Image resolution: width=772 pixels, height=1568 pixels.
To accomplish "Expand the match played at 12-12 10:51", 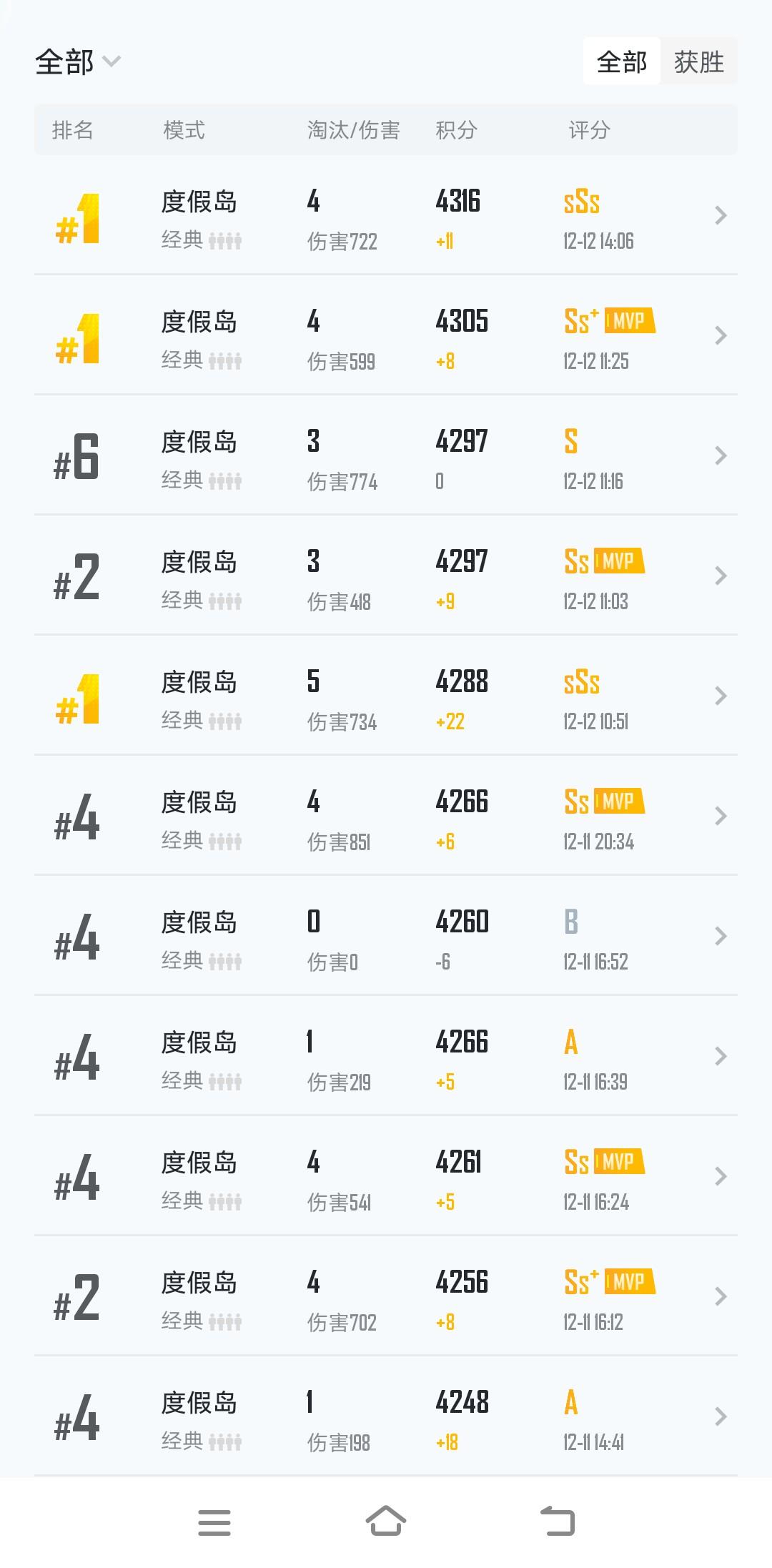I will point(720,695).
